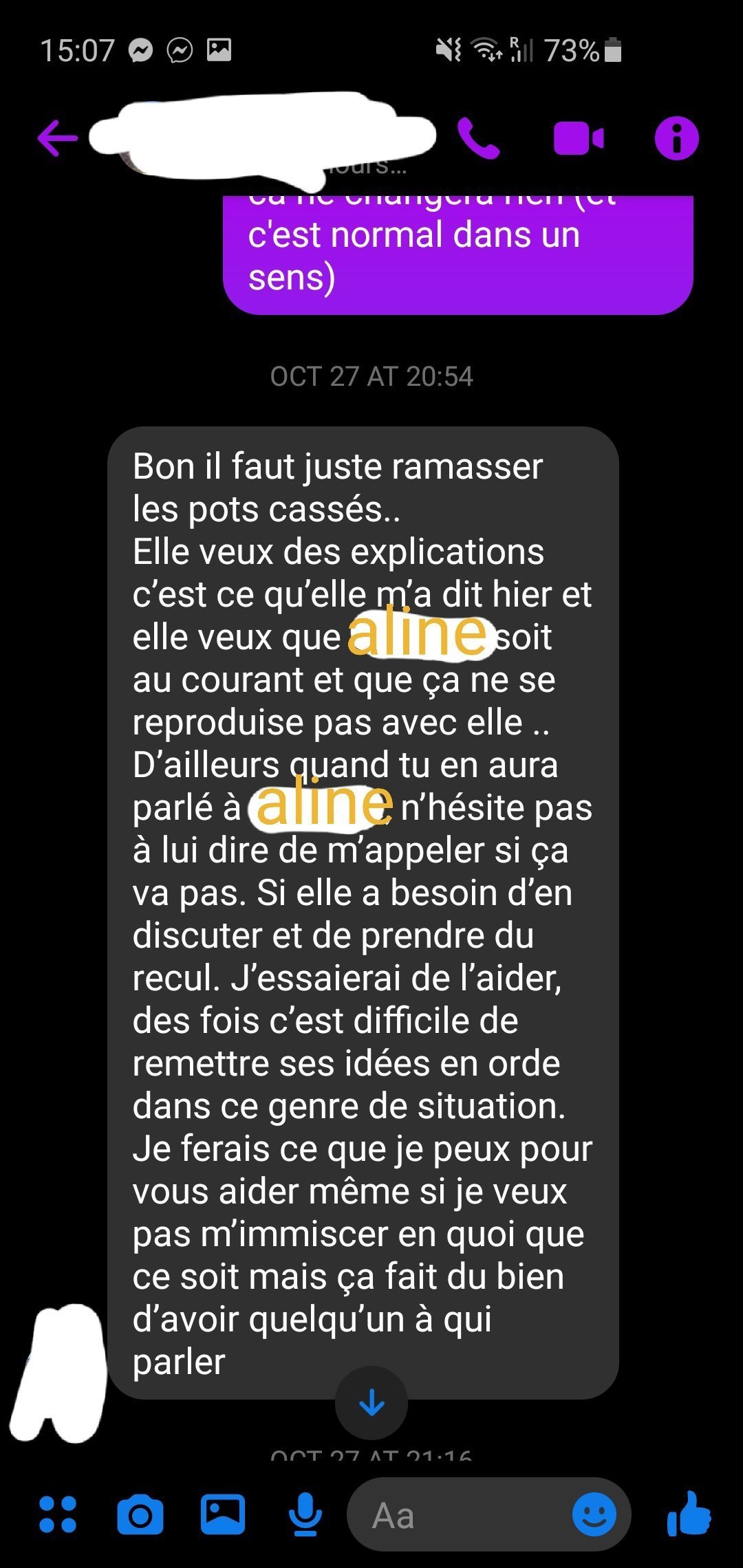This screenshot has height=1568, width=743.
Task: Open the camera to take a photo
Action: [x=140, y=1514]
